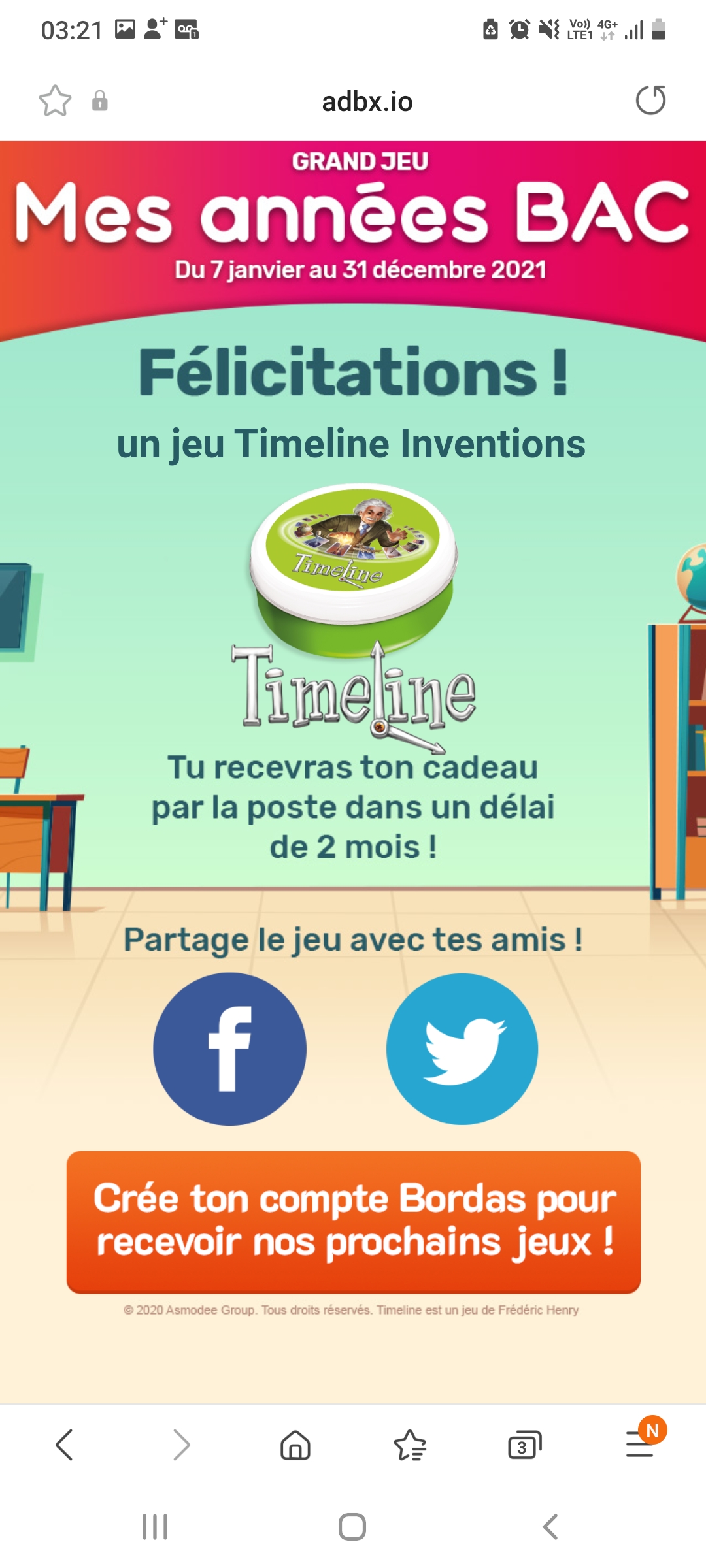The height and width of the screenshot is (1568, 706).
Task: Tap the adbx.io address bar
Action: click(367, 102)
